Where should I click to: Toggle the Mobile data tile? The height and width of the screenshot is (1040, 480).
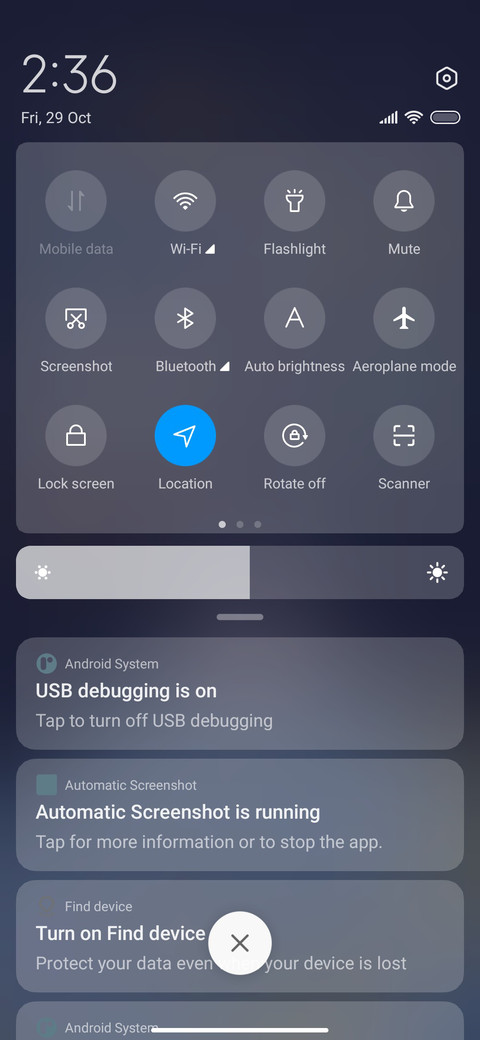[x=76, y=201]
